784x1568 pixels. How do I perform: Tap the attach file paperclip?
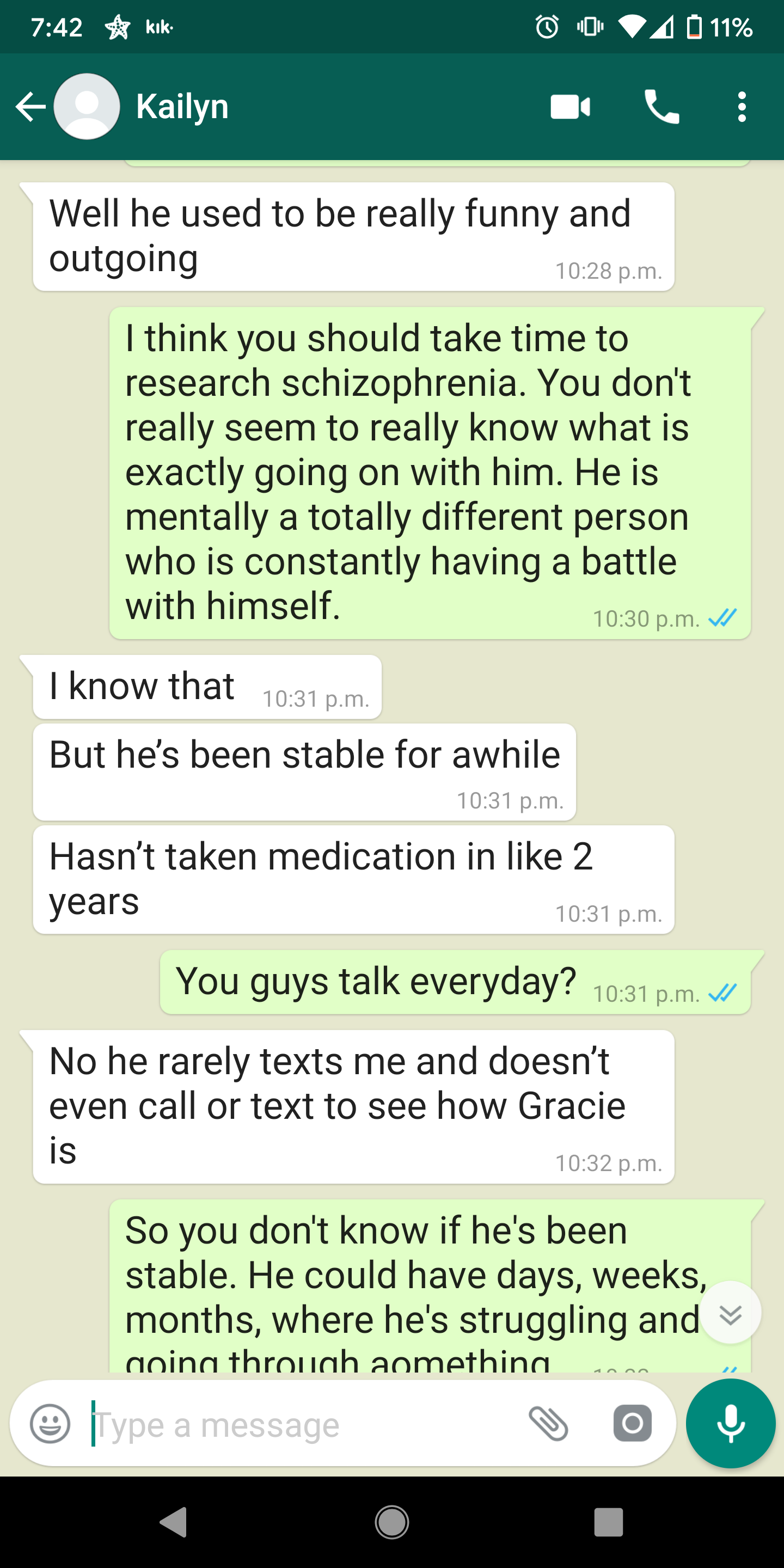548,1424
